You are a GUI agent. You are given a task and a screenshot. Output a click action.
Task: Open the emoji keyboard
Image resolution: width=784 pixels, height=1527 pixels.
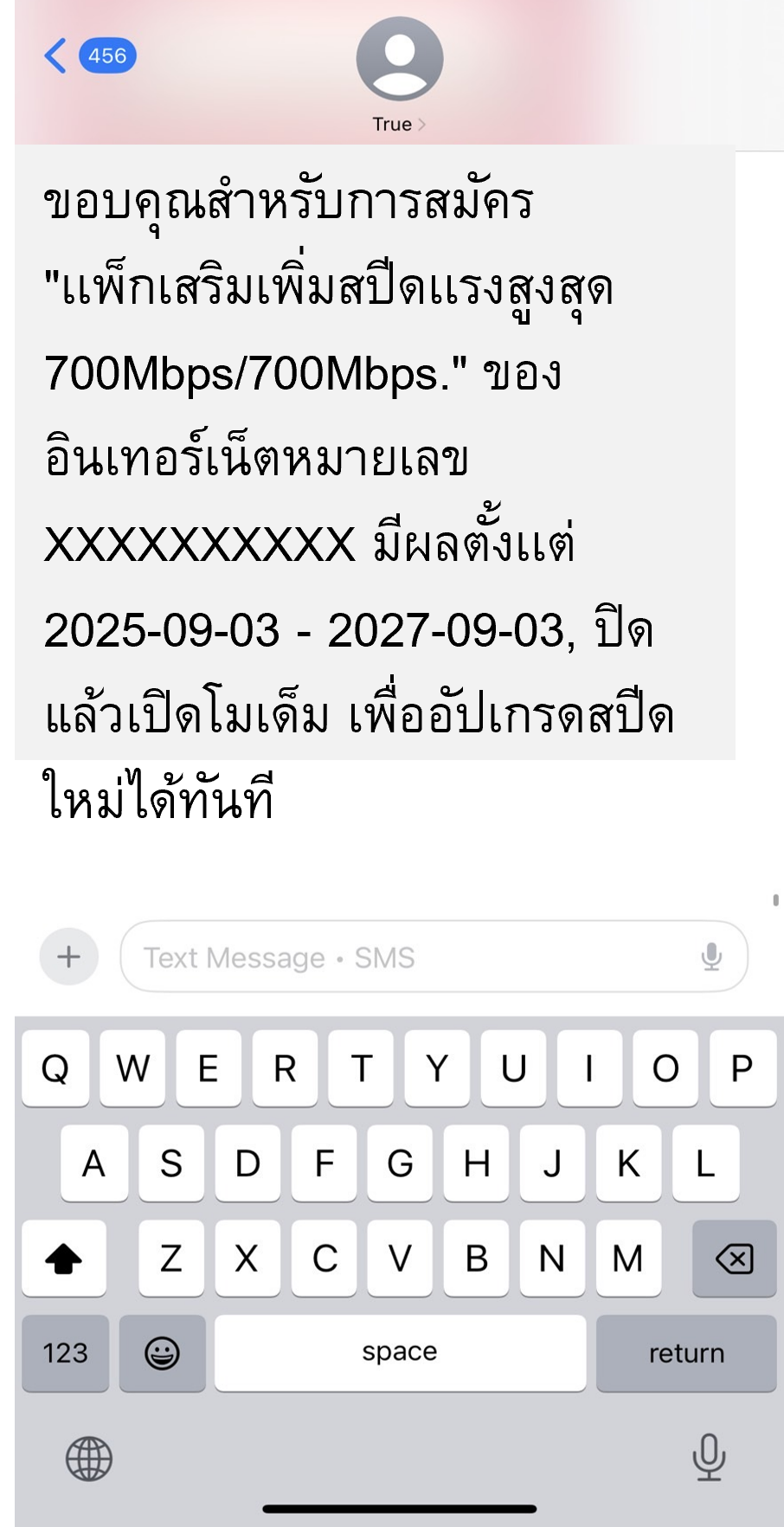(x=162, y=1353)
